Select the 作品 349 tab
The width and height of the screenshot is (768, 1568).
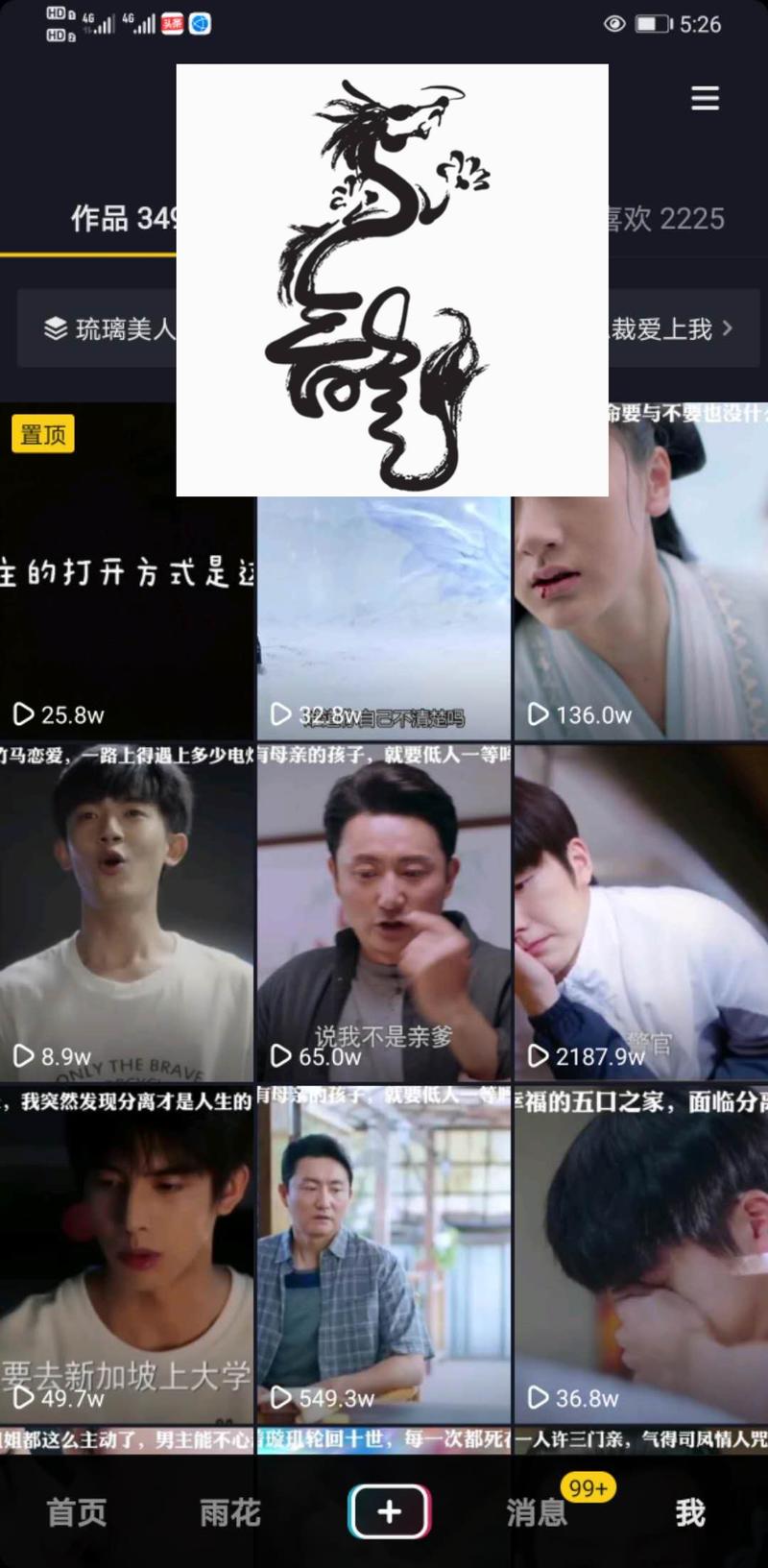coord(125,219)
